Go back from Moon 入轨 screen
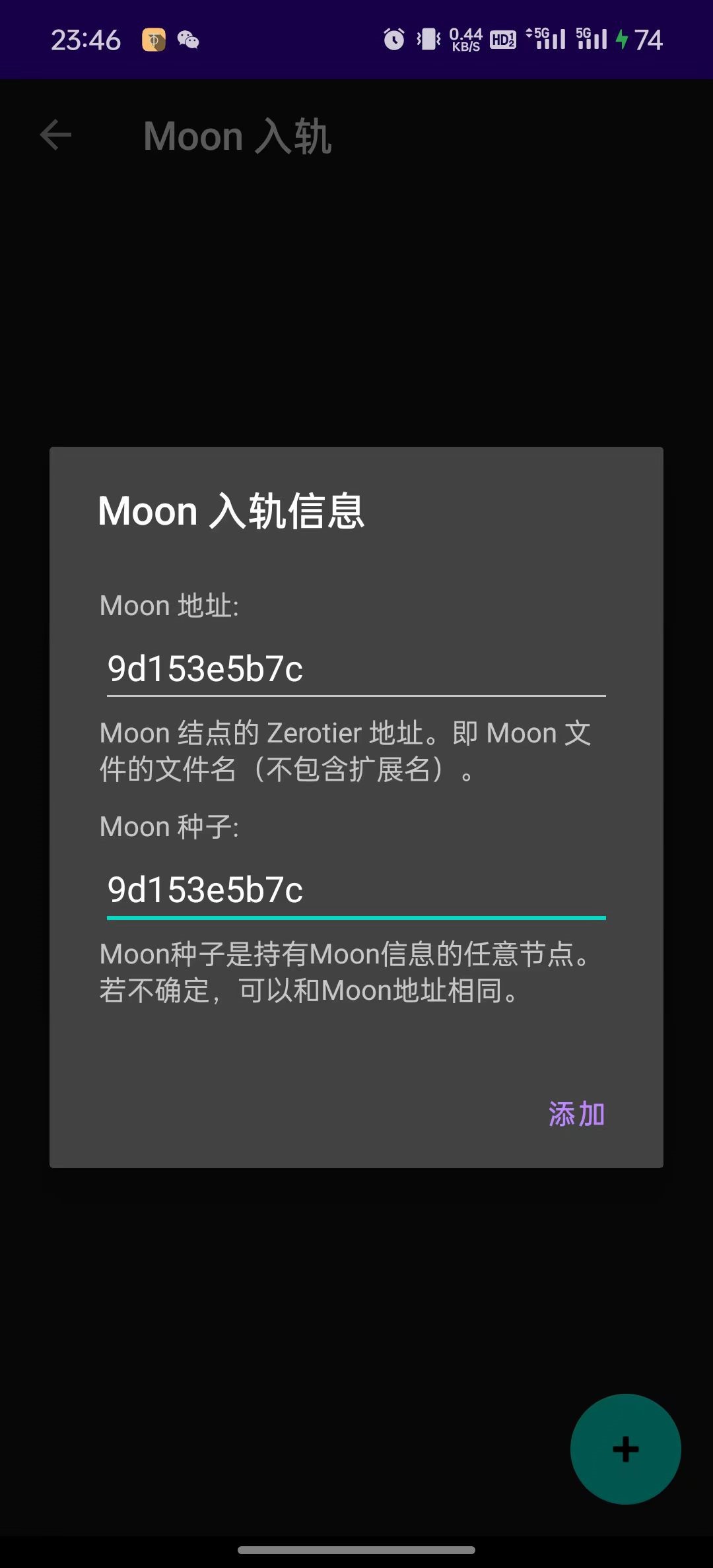Screen dimensions: 713x1568 [55, 136]
